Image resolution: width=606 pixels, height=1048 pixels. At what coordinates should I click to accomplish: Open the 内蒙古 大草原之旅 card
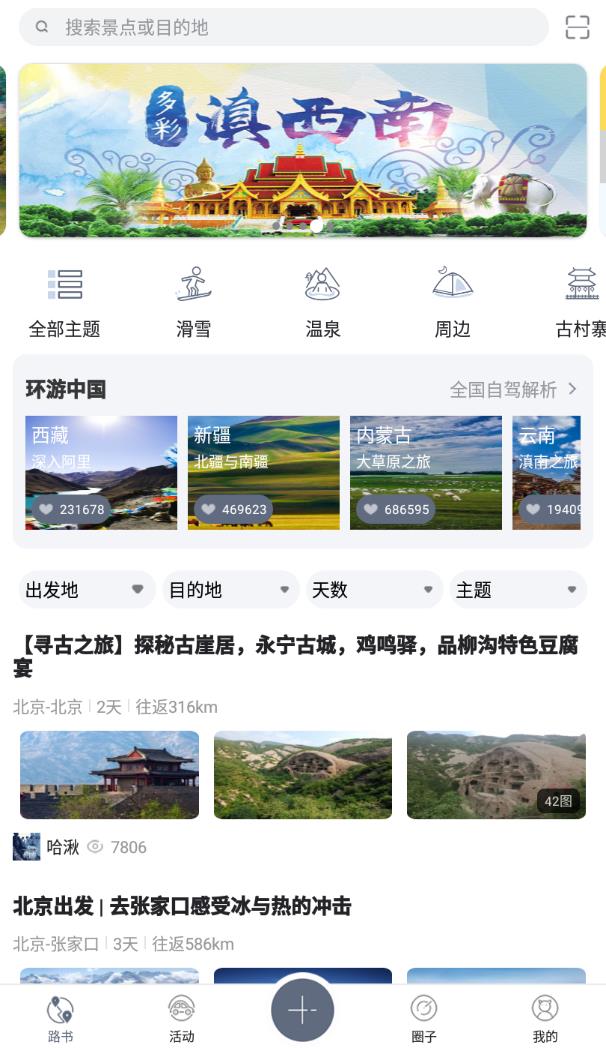click(426, 472)
